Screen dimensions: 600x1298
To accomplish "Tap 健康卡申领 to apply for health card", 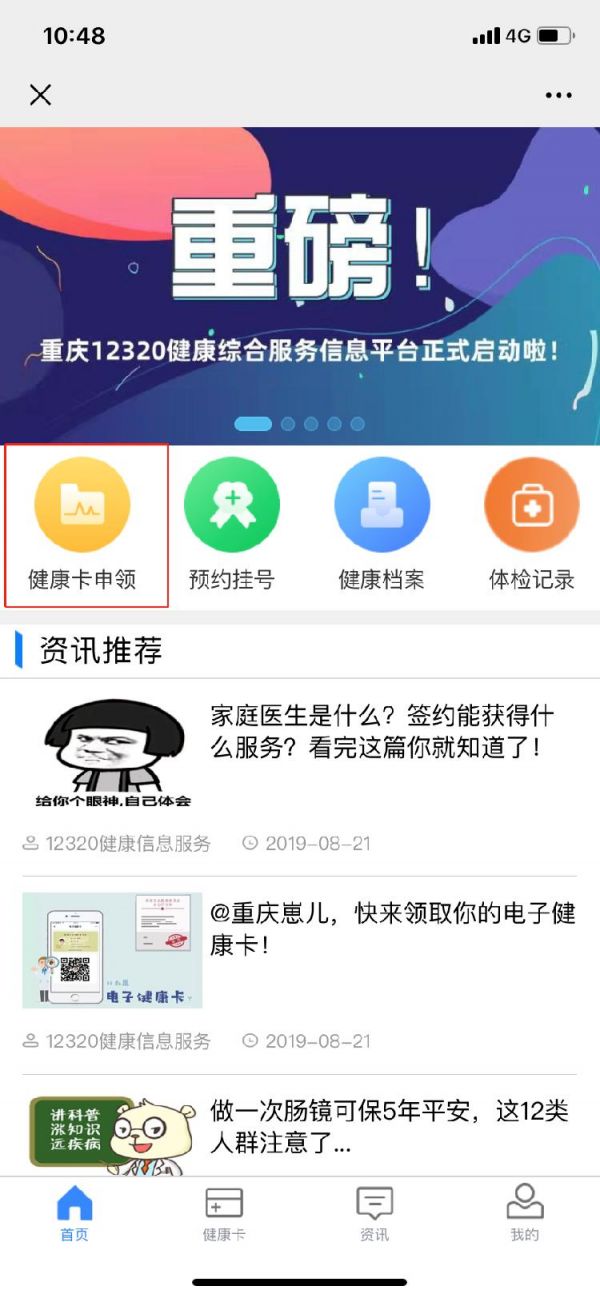I will tap(82, 525).
